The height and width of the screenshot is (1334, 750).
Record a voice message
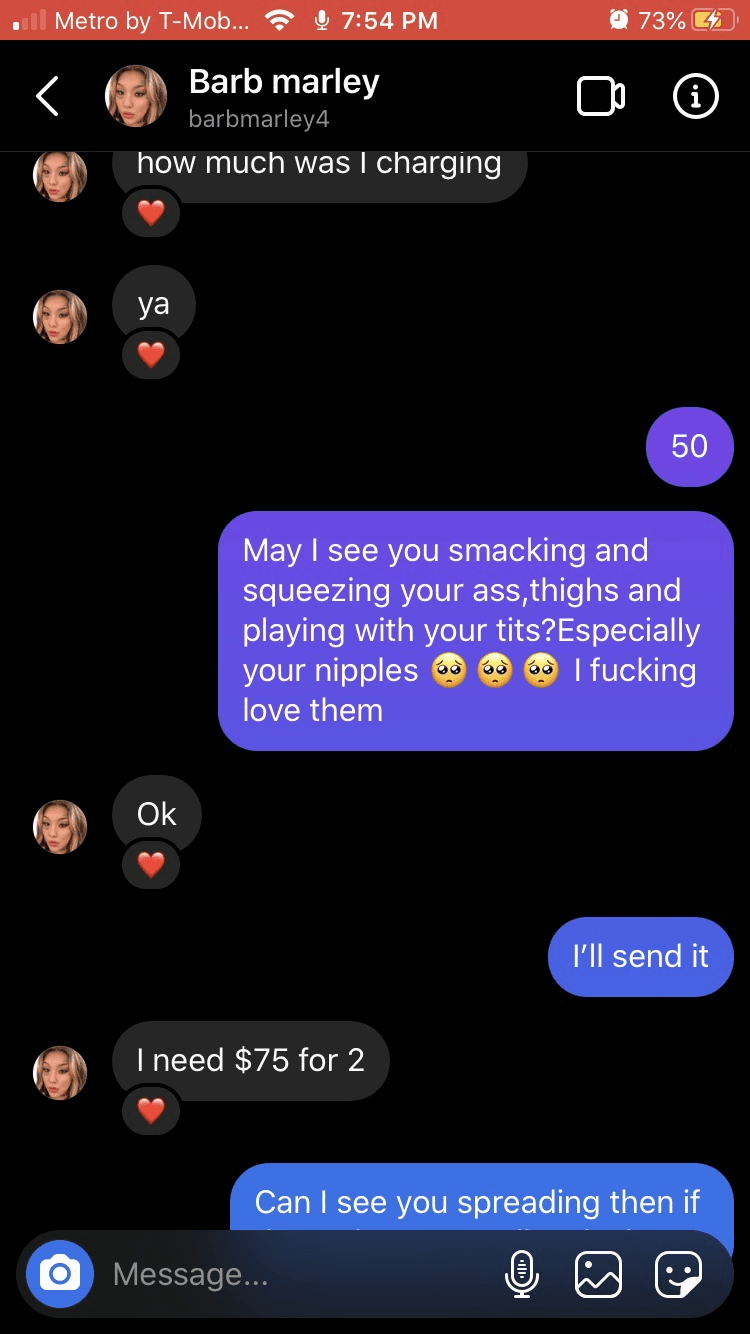[x=520, y=1274]
